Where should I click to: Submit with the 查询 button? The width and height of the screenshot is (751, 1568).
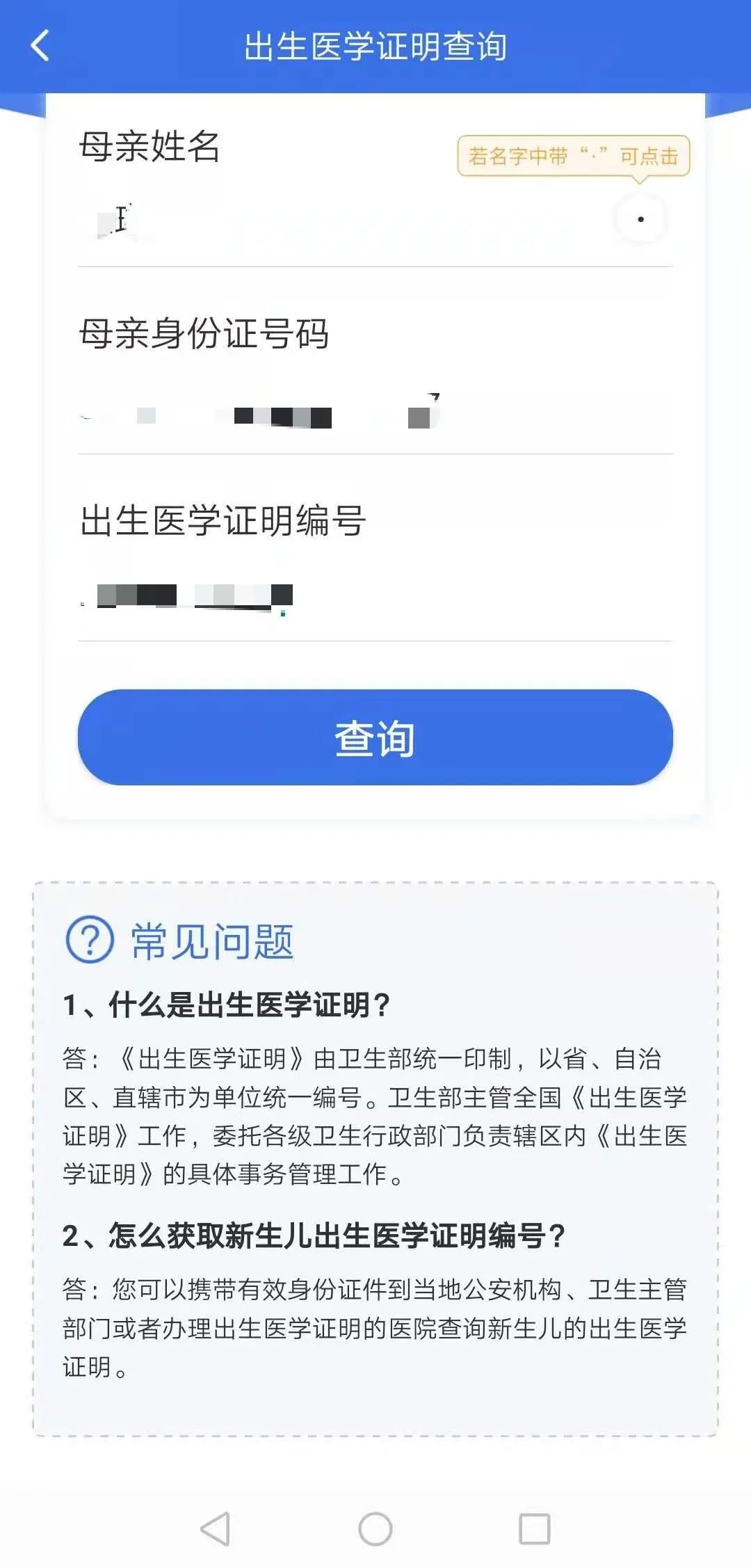coord(375,737)
